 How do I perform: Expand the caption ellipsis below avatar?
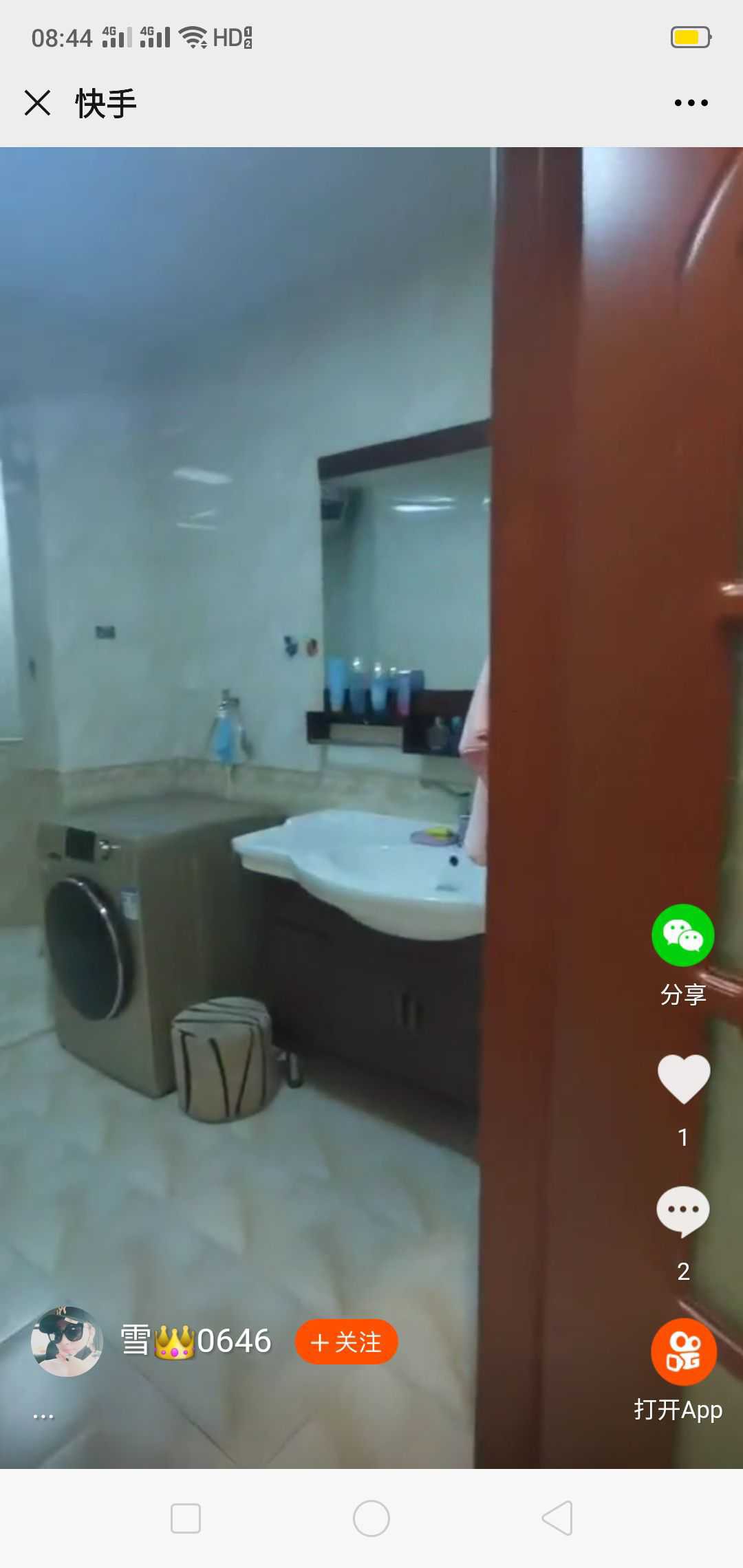43,1417
